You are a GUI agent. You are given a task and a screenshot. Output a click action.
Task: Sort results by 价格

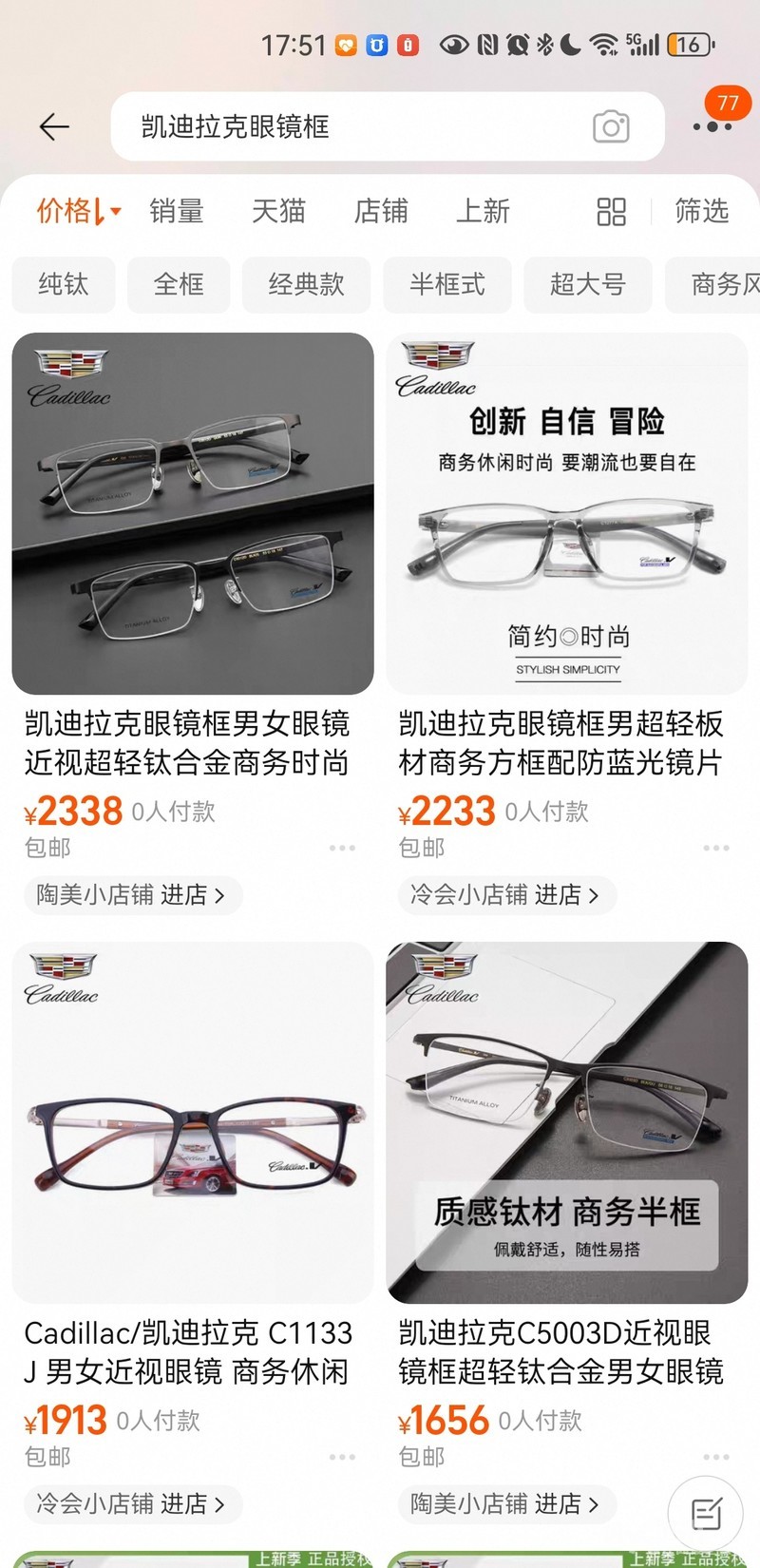point(78,211)
